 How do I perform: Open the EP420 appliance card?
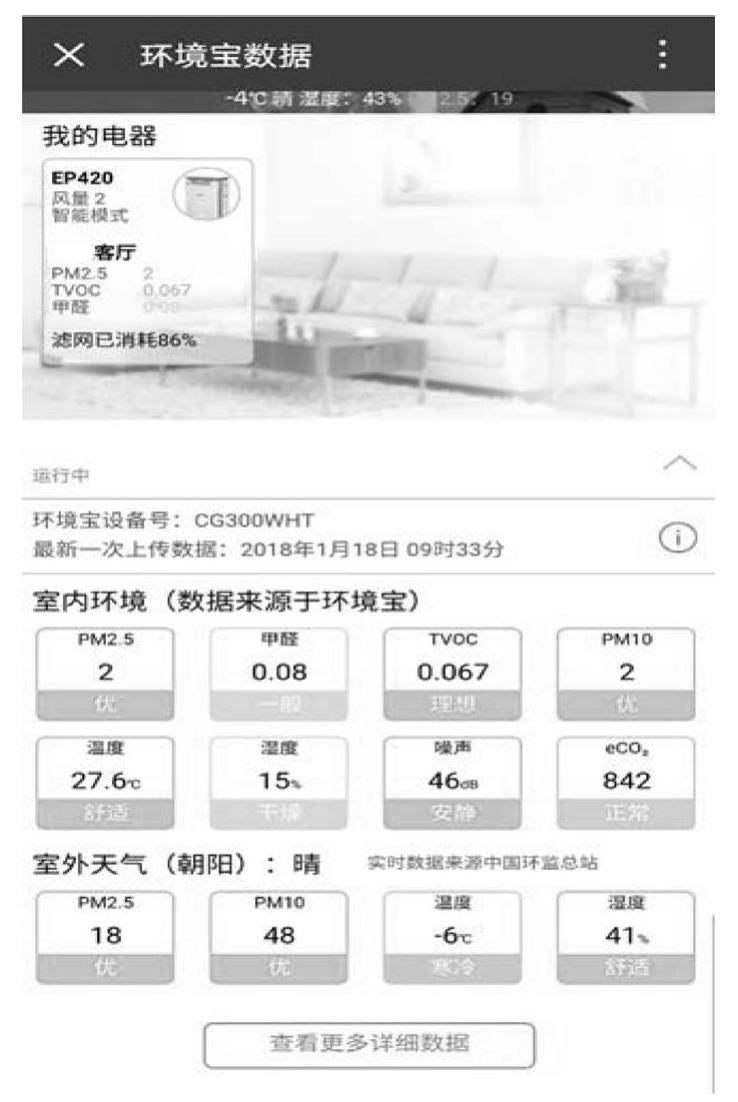pos(146,260)
